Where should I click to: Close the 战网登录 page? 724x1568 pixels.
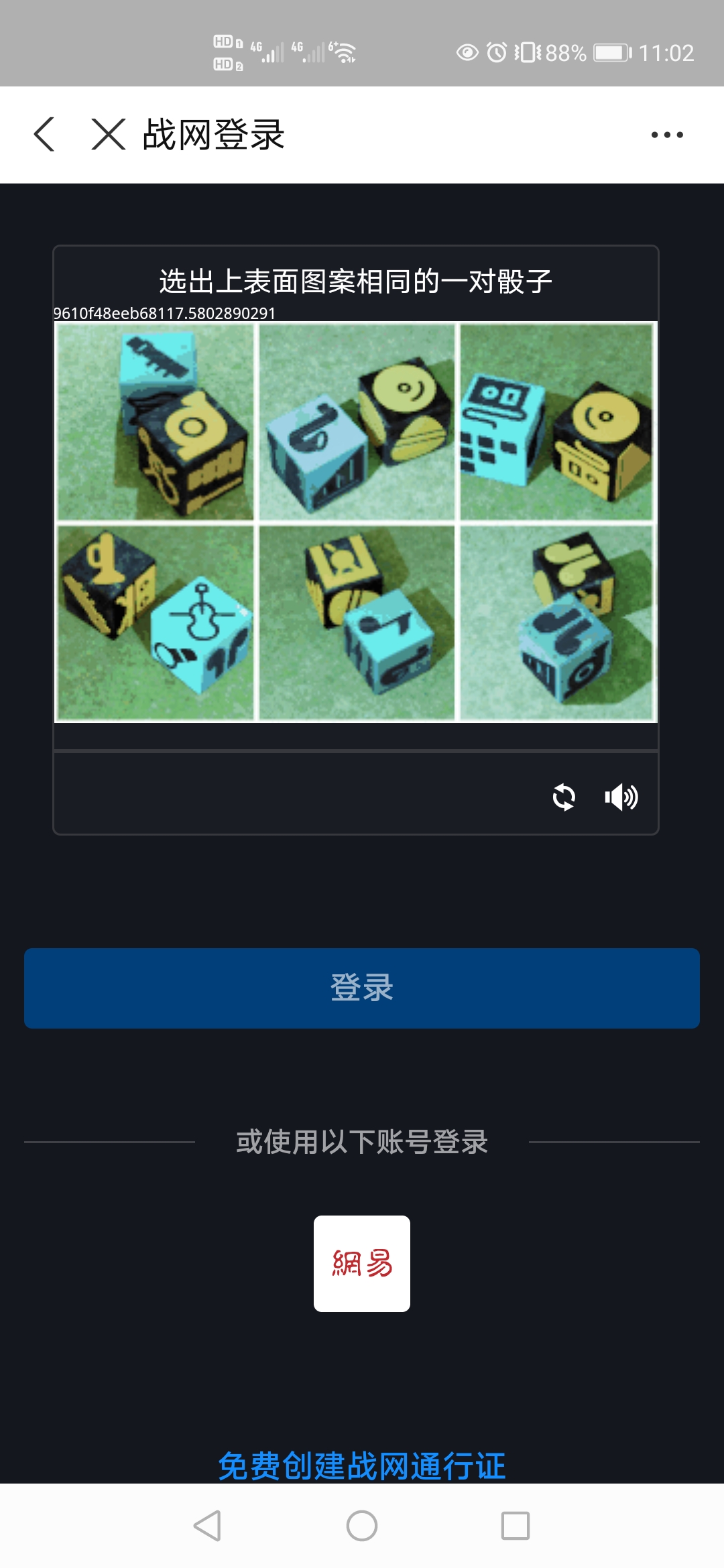(x=108, y=134)
